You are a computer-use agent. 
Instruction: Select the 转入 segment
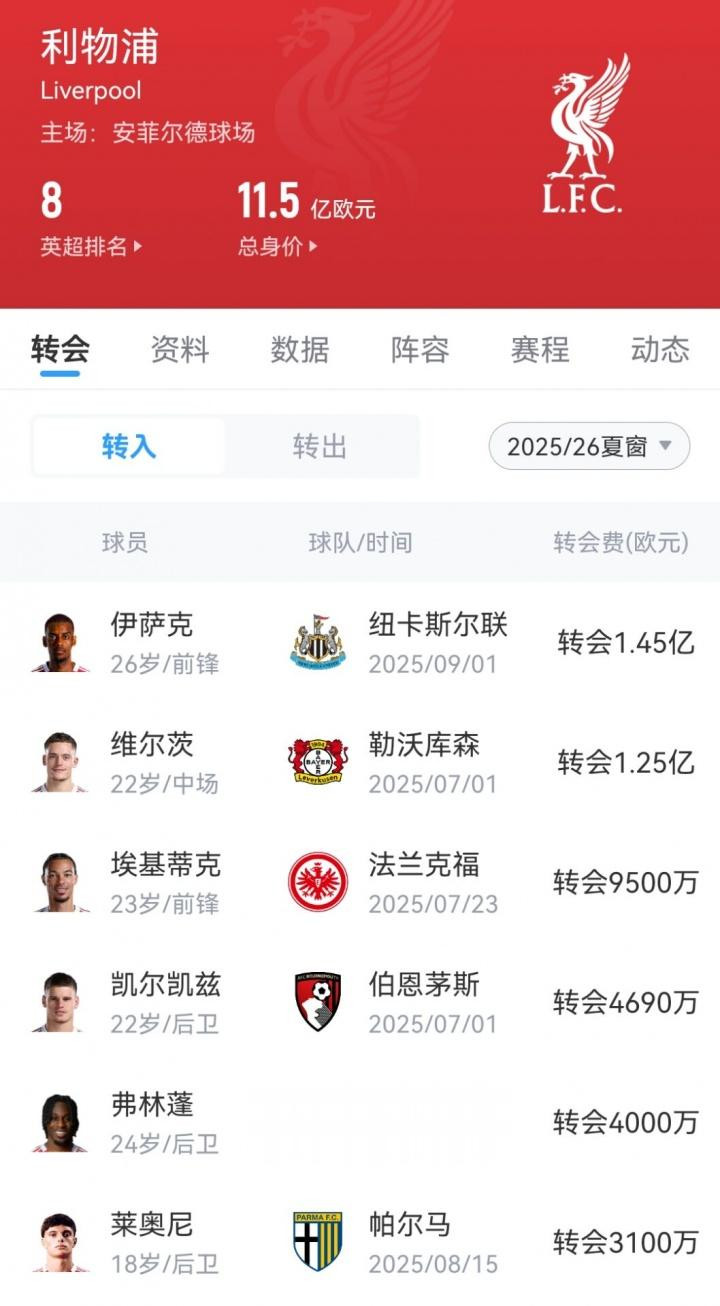[129, 446]
